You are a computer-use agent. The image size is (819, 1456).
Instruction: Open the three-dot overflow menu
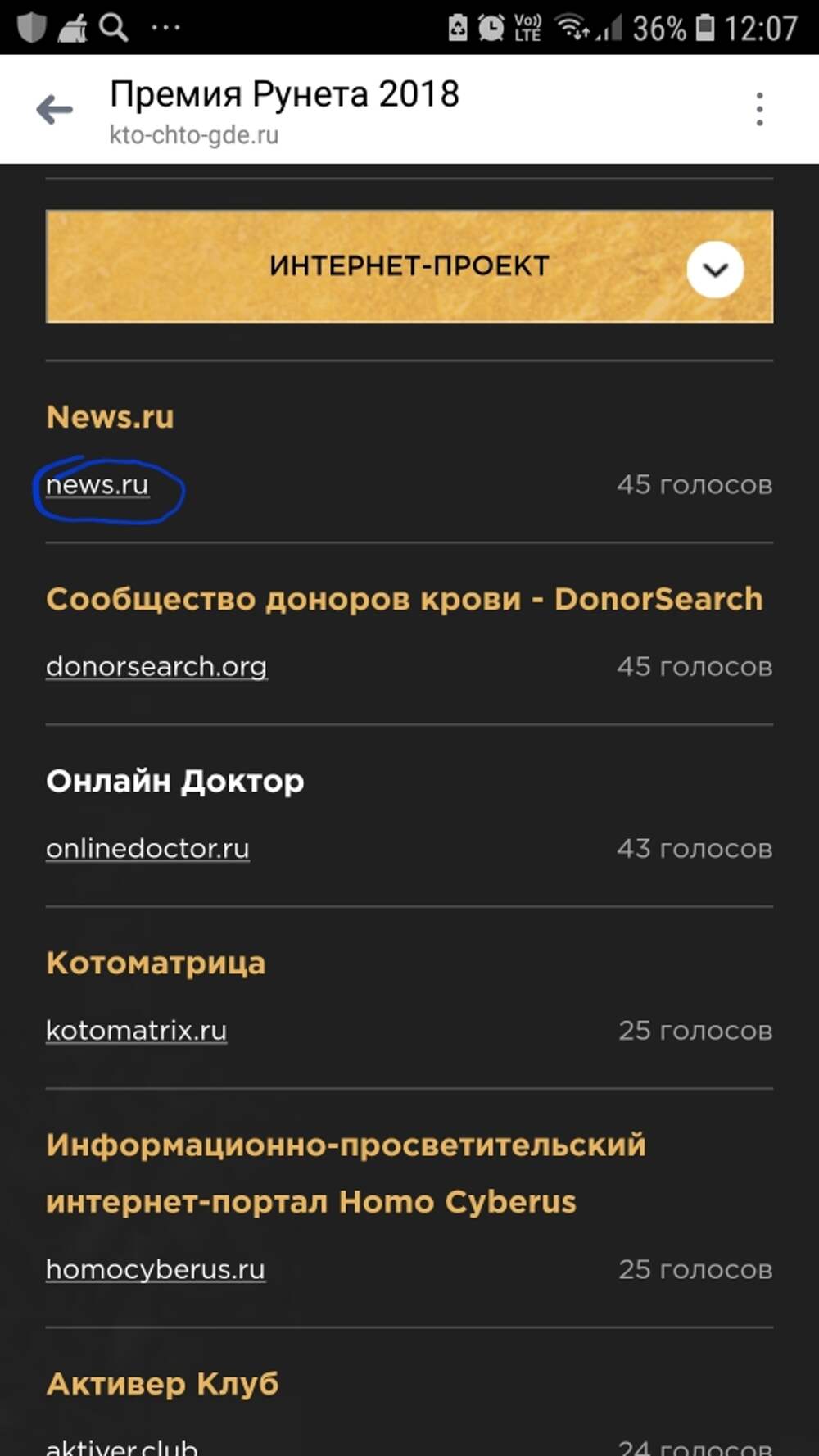[x=759, y=110]
